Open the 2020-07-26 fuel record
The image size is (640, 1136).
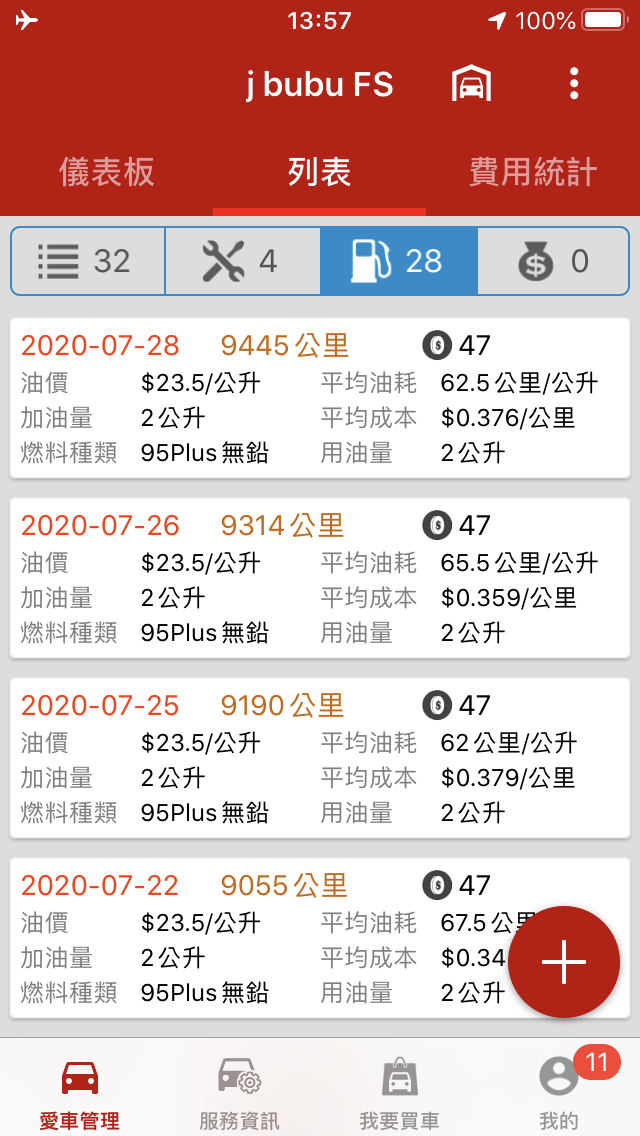[x=320, y=578]
